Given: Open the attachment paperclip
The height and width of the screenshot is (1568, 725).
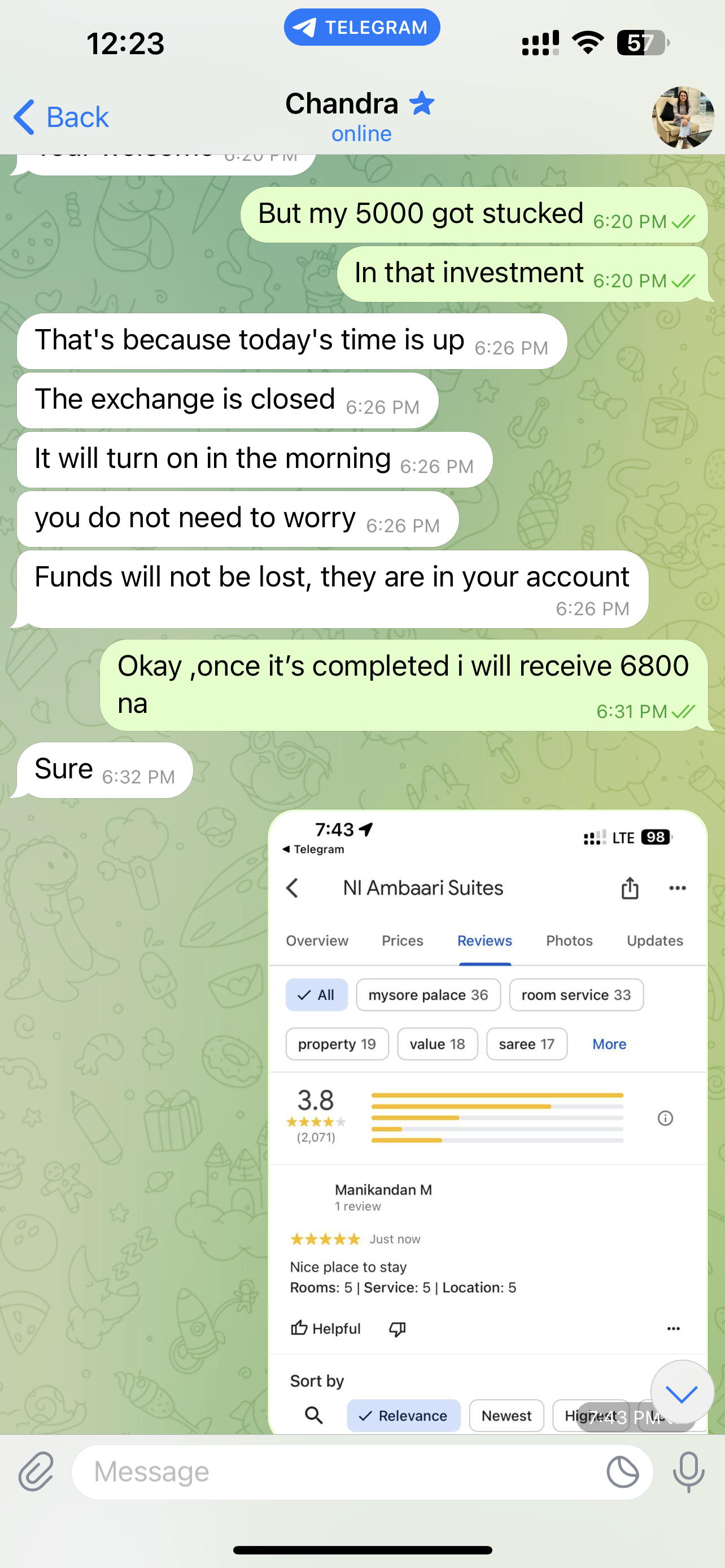Looking at the screenshot, I should [x=36, y=1472].
